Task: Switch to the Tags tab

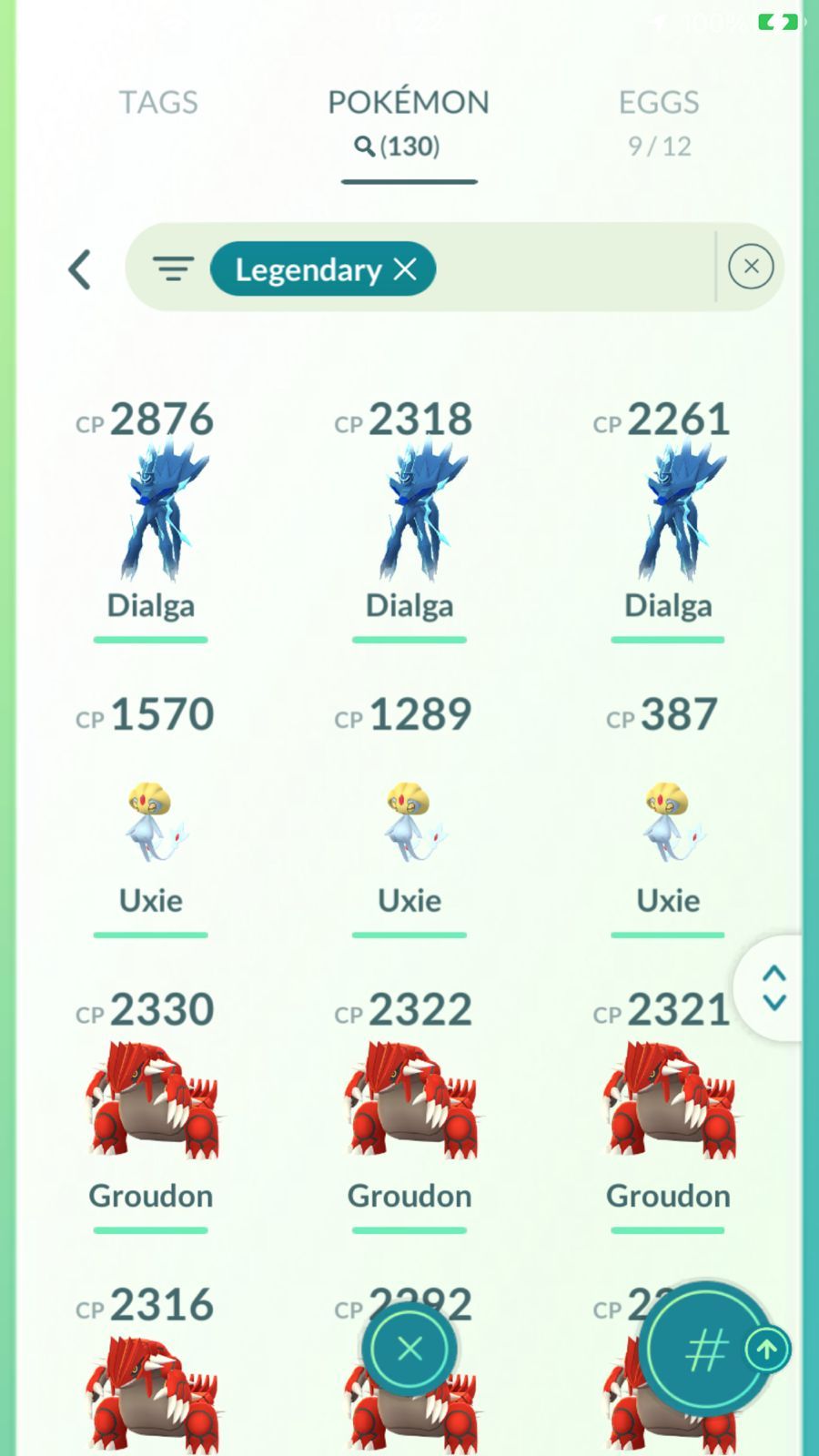Action: pos(158,102)
